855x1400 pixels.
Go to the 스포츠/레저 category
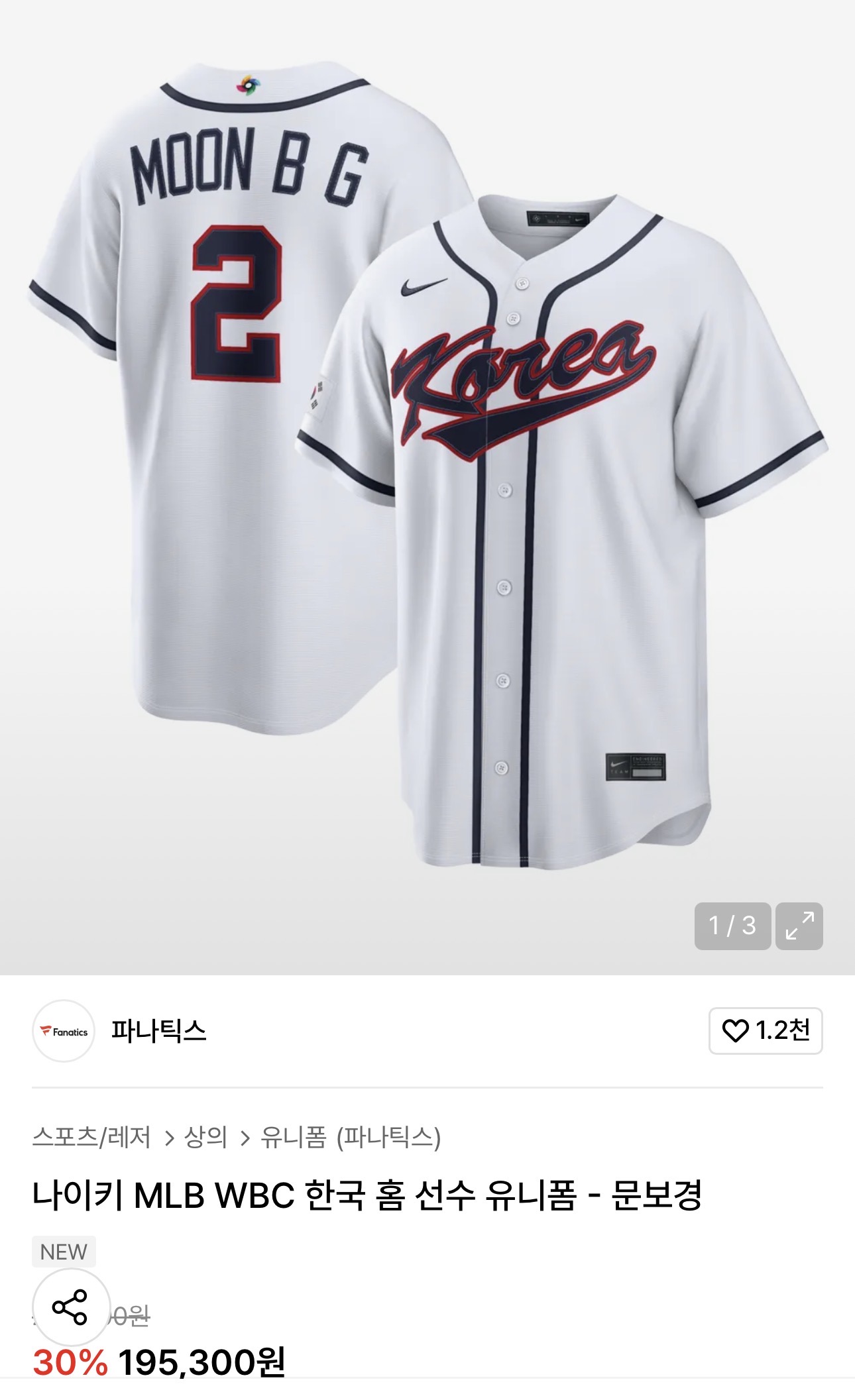91,1137
